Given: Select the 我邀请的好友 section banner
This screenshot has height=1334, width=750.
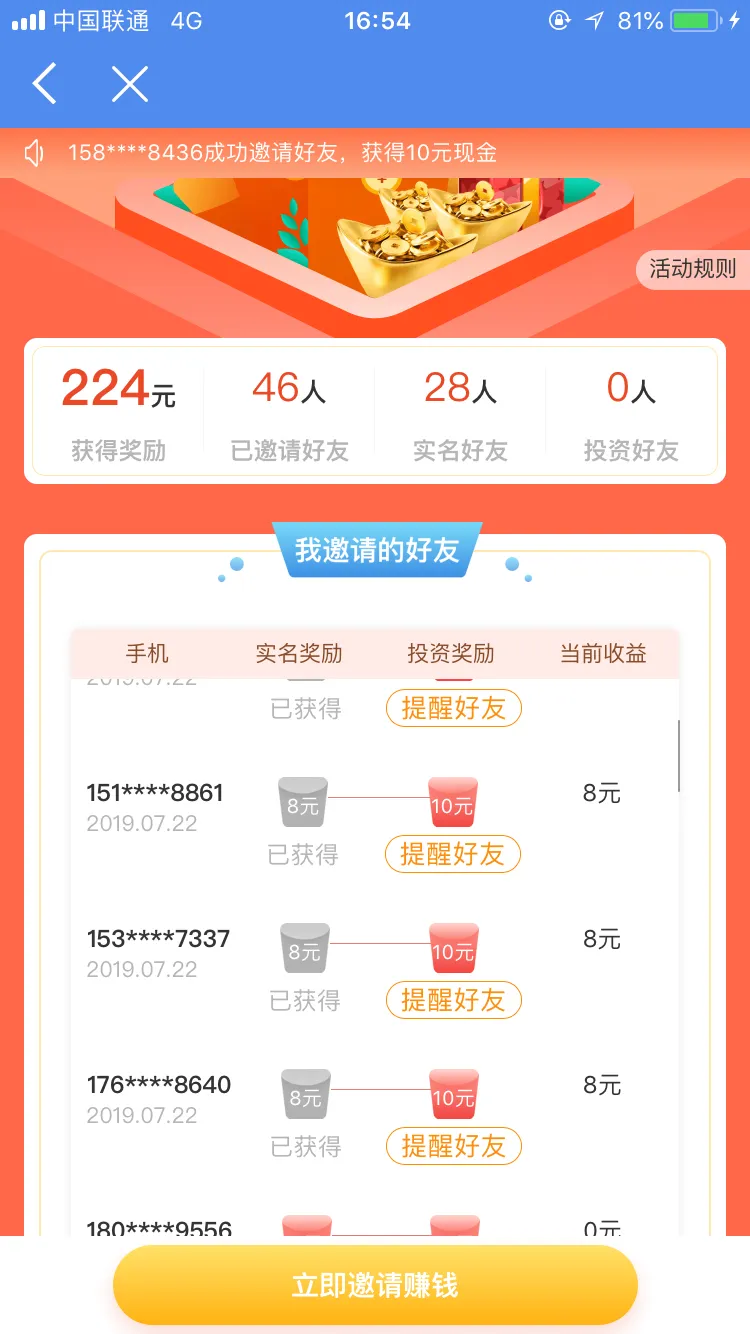Looking at the screenshot, I should [375, 549].
